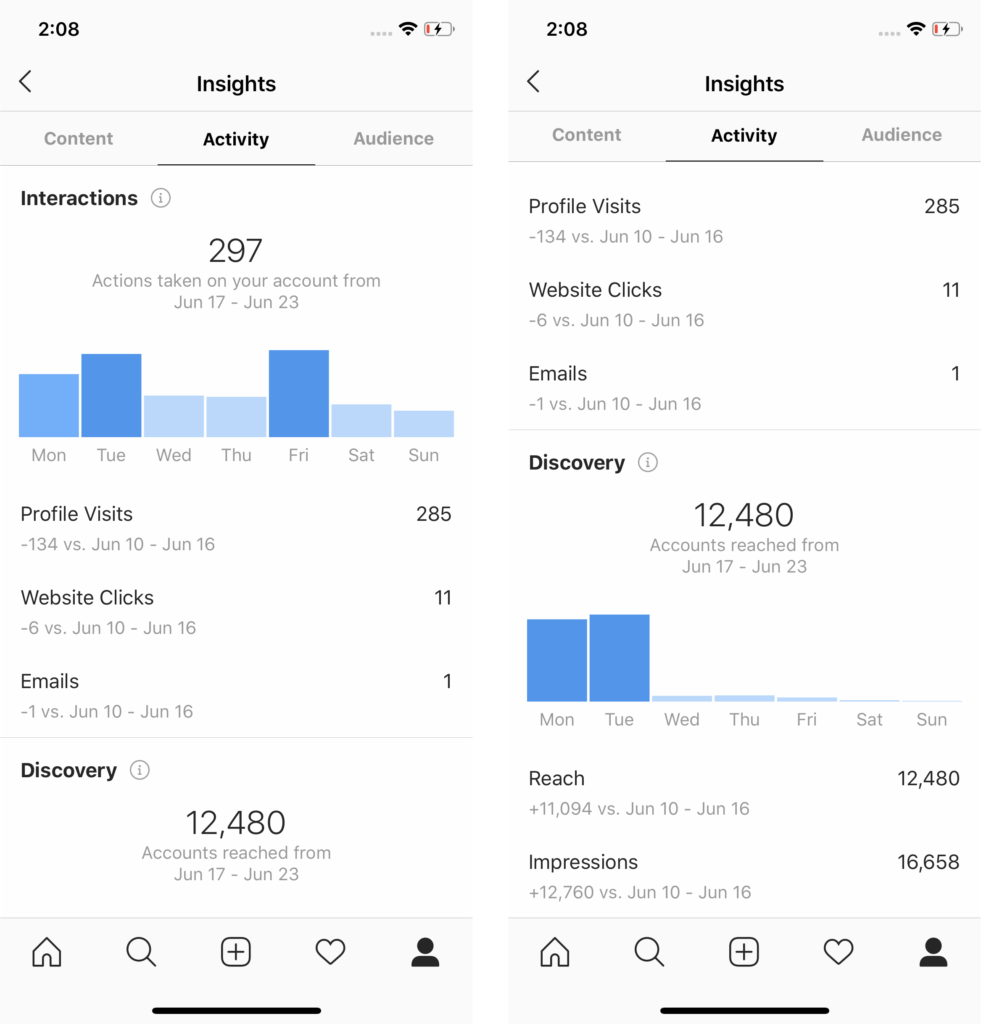Create a new post in the left screenshot

point(236,952)
